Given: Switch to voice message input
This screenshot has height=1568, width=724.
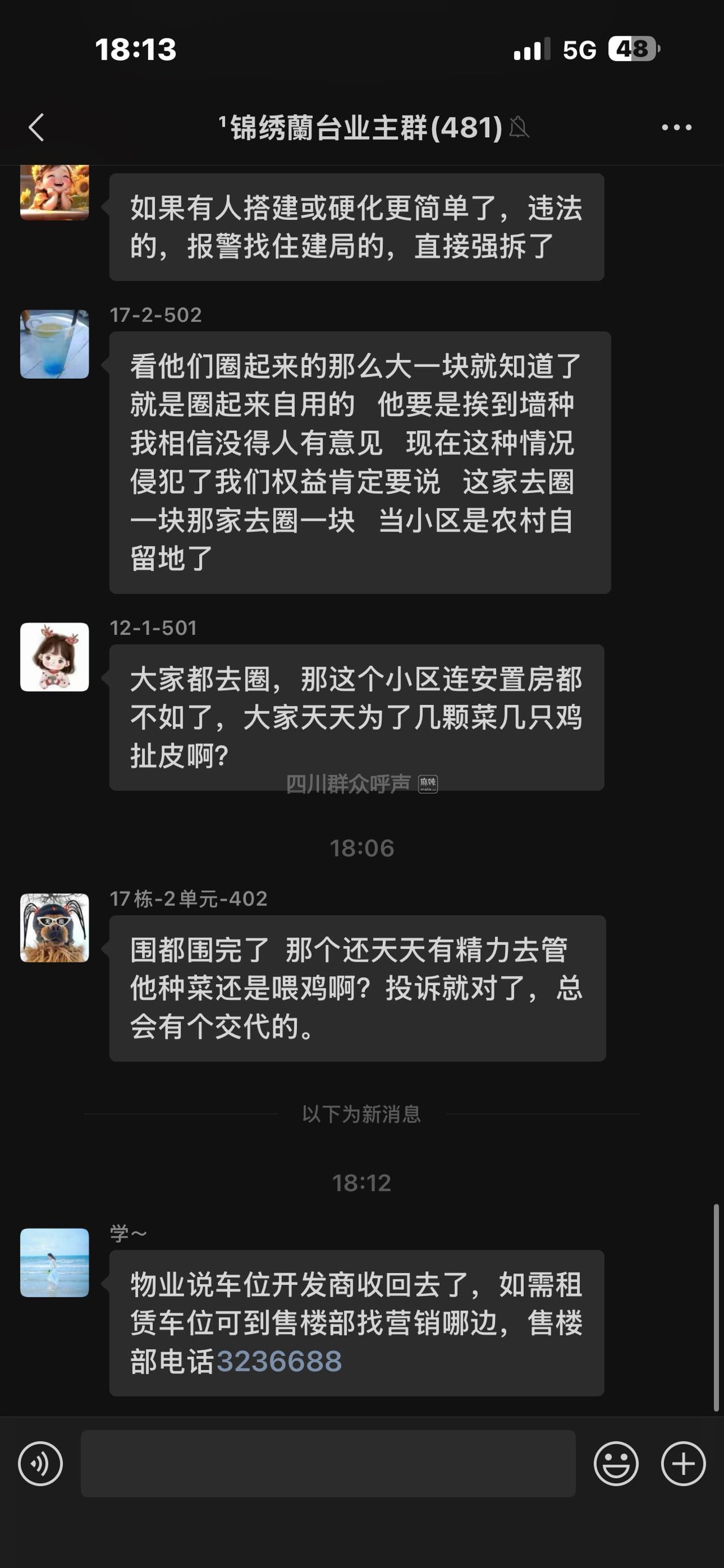Looking at the screenshot, I should pos(40,1463).
